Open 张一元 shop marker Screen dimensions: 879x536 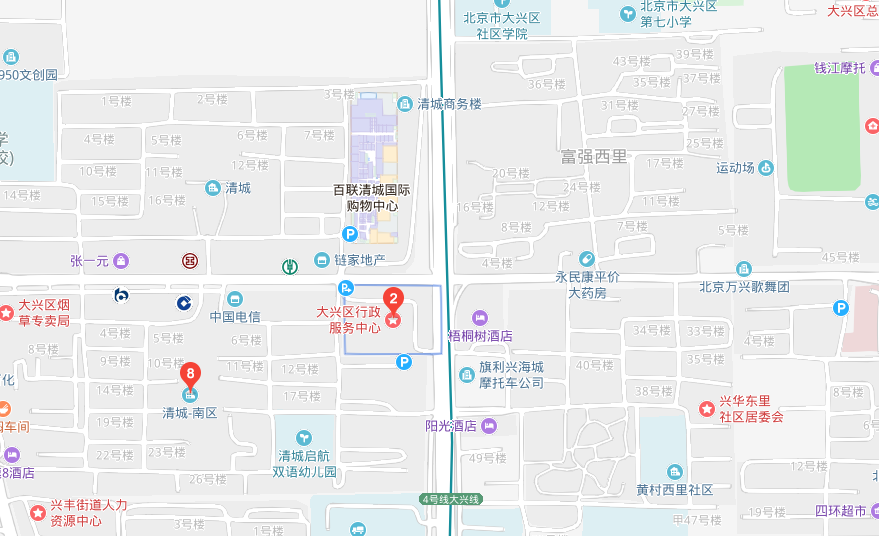tap(121, 261)
